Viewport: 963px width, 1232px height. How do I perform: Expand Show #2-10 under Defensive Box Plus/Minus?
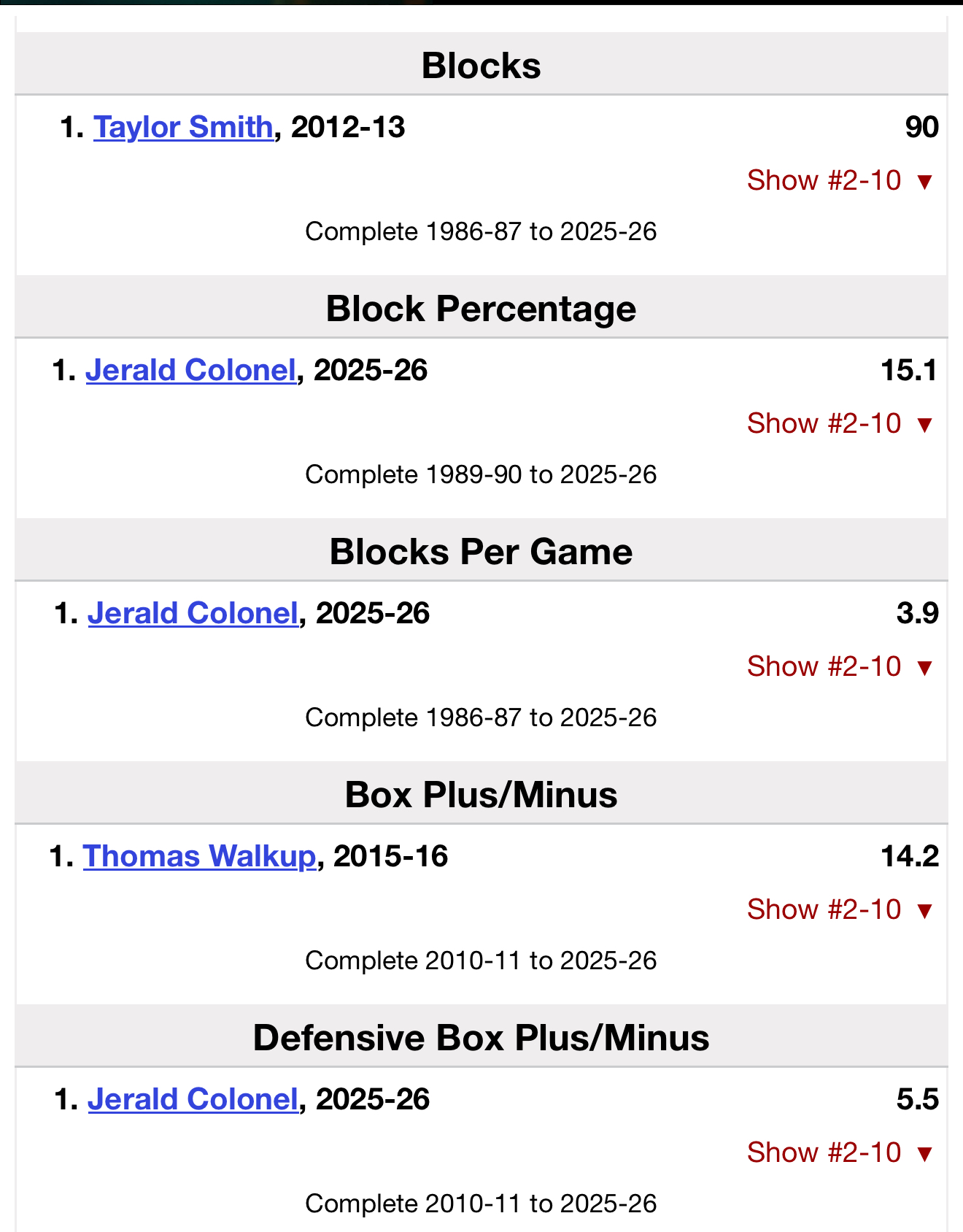[840, 1152]
